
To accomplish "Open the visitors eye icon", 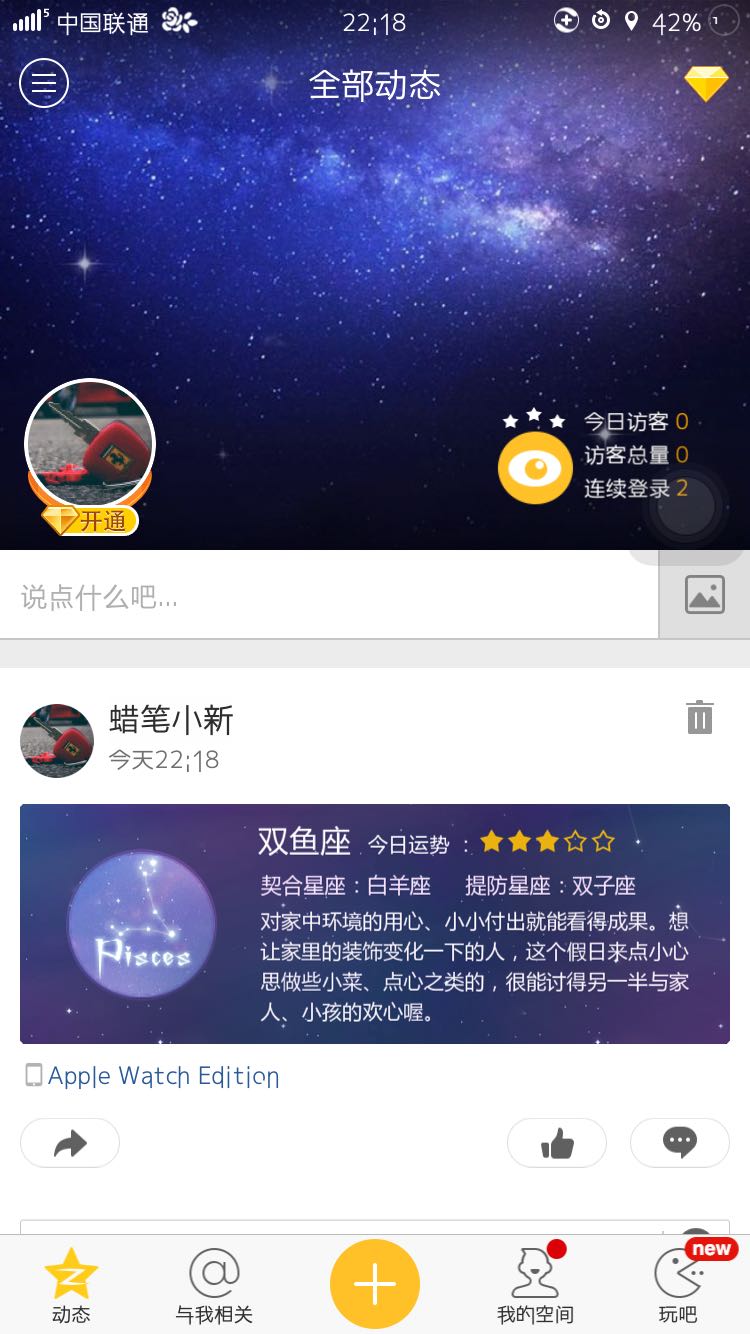I will point(535,468).
